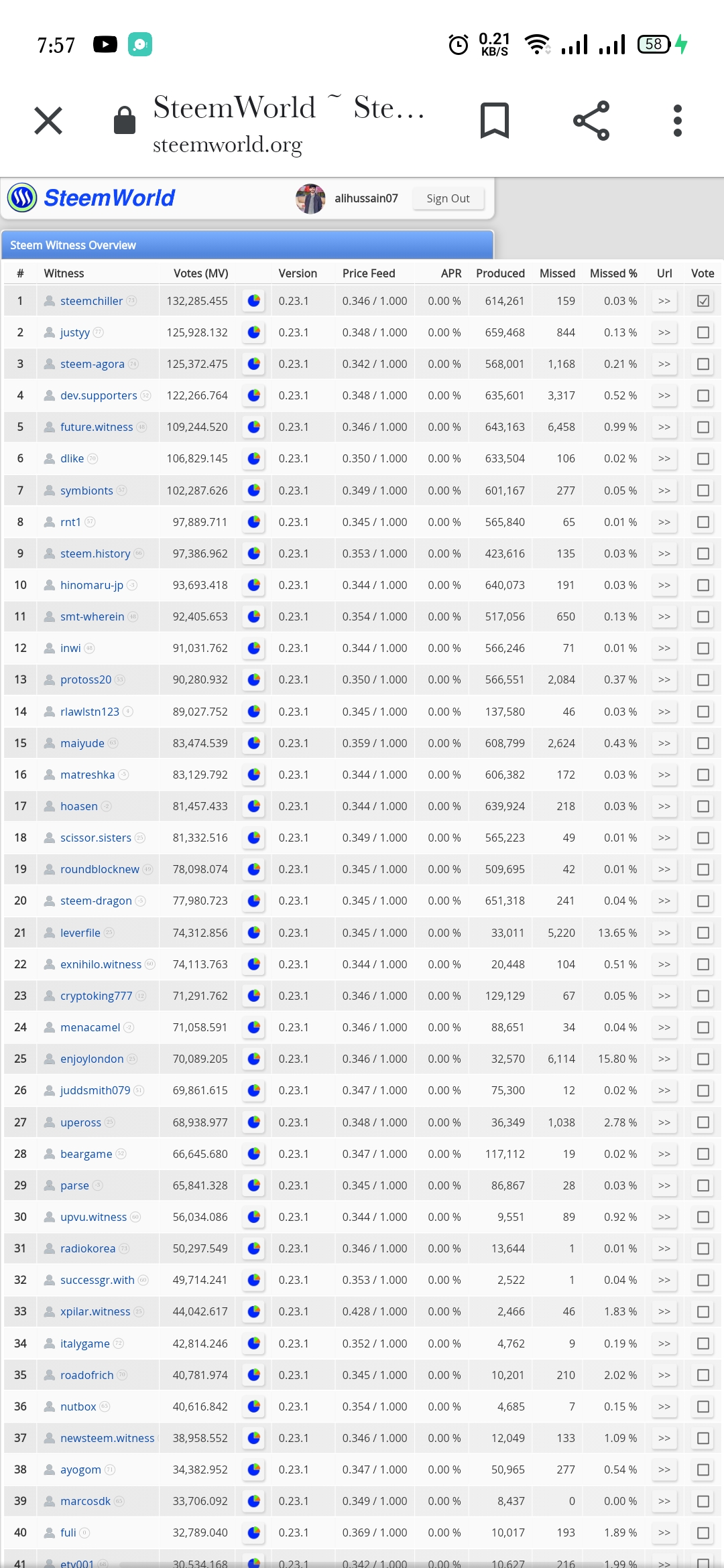Open the Url button for leverfile
The image size is (724, 1568).
(x=664, y=933)
